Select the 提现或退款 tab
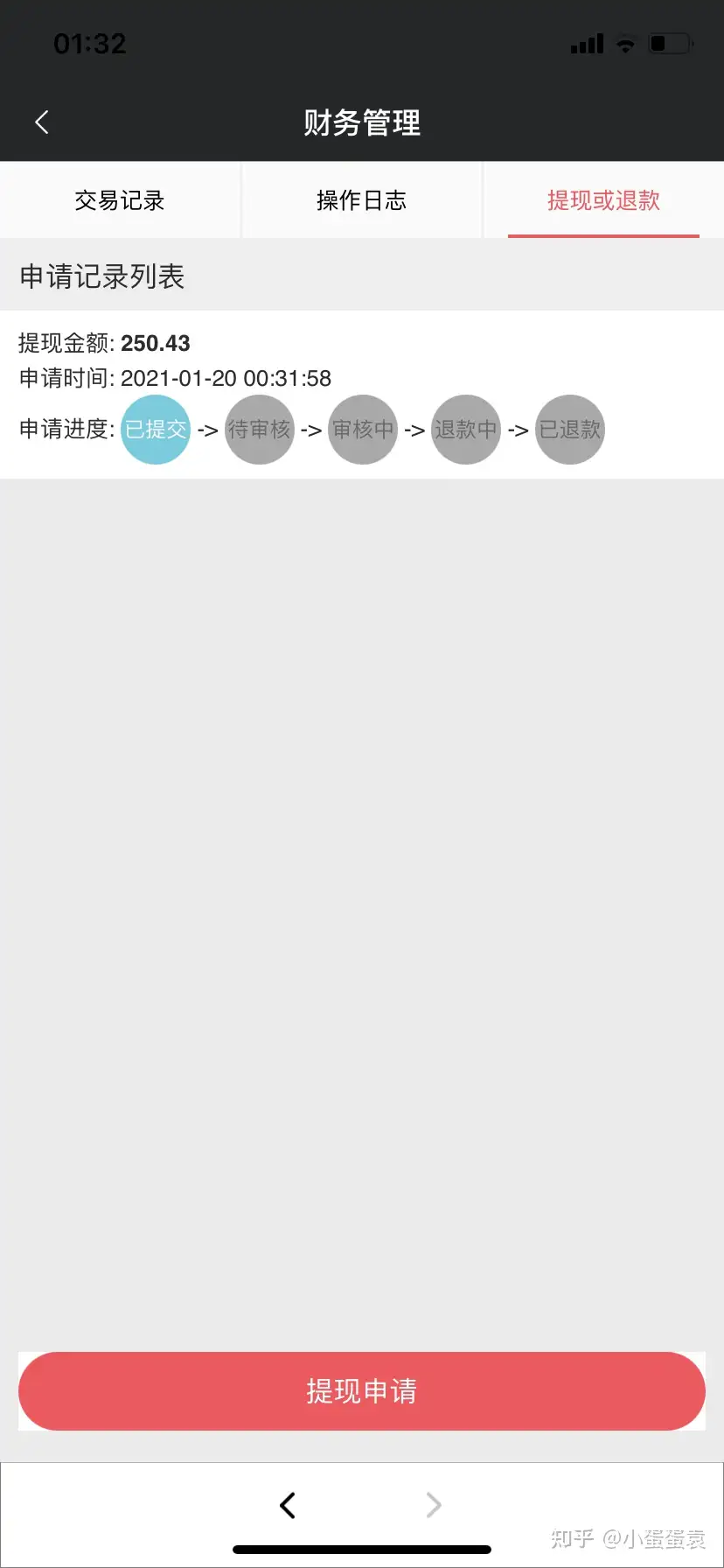724x1568 pixels. pyautogui.click(x=603, y=200)
